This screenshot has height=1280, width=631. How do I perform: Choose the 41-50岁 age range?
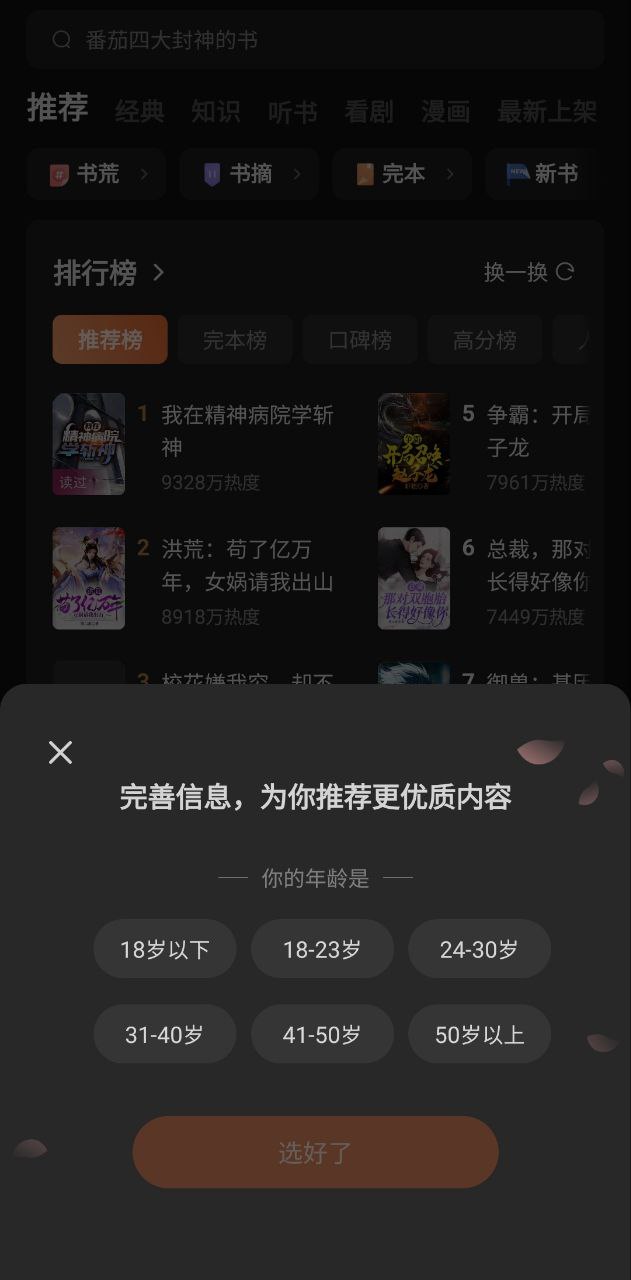coord(322,1034)
